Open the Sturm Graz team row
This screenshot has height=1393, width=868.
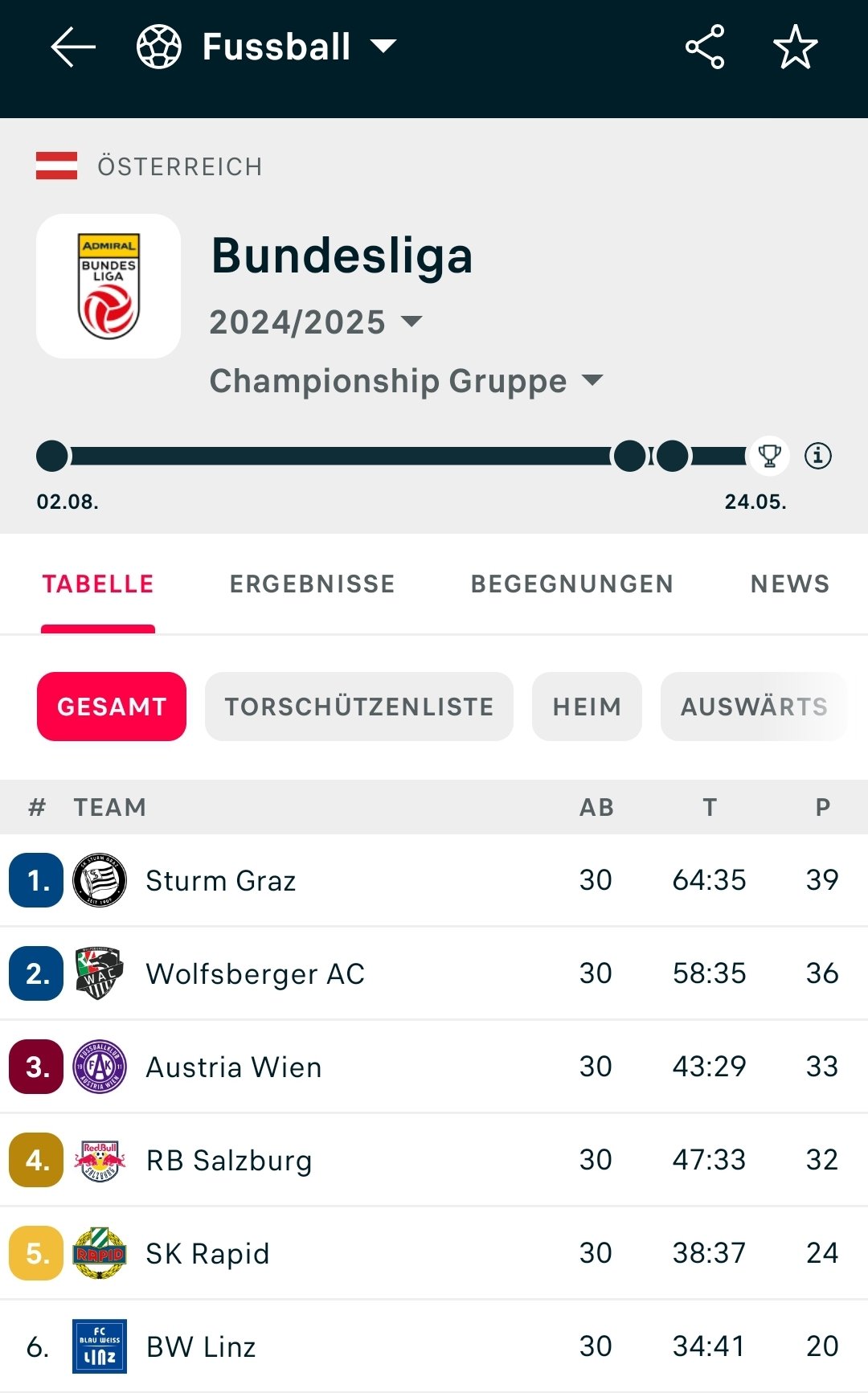click(x=434, y=880)
